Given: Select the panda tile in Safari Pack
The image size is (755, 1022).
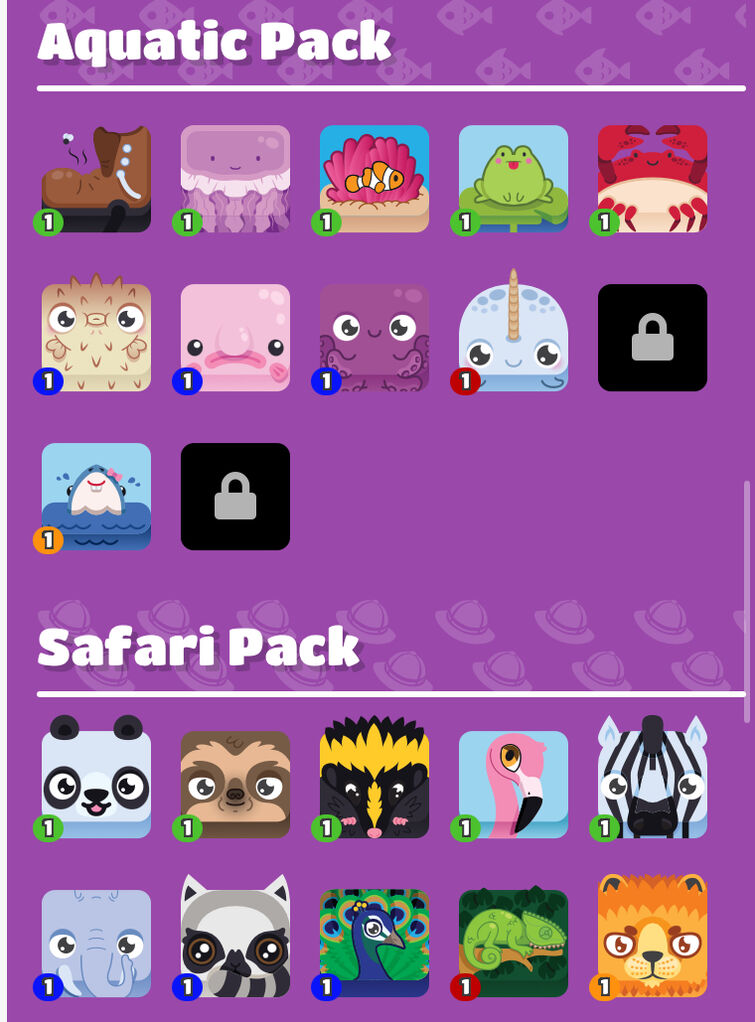Looking at the screenshot, I should click(x=96, y=783).
